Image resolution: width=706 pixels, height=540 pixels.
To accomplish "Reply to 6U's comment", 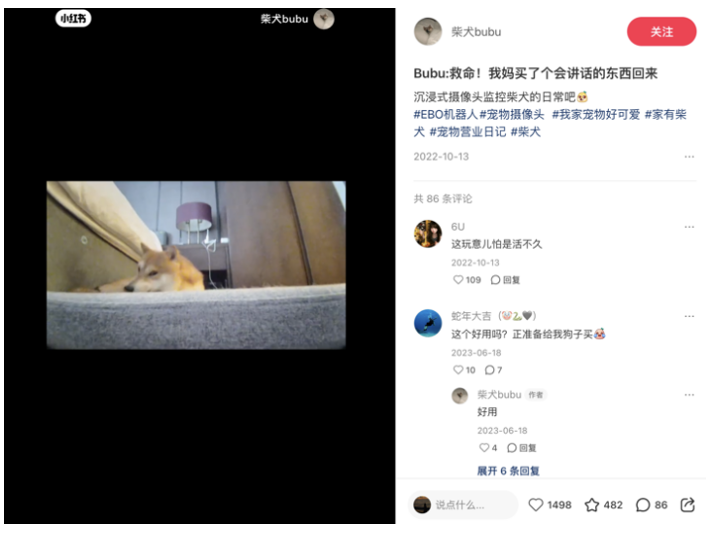I will tap(505, 280).
